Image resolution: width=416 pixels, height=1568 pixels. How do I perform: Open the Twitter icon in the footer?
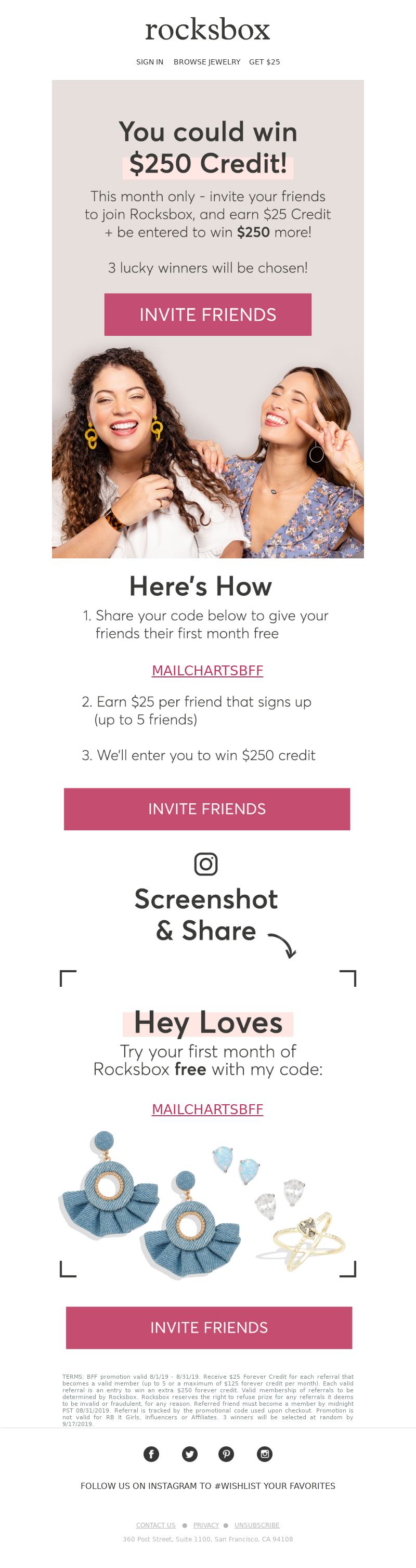[189, 1454]
